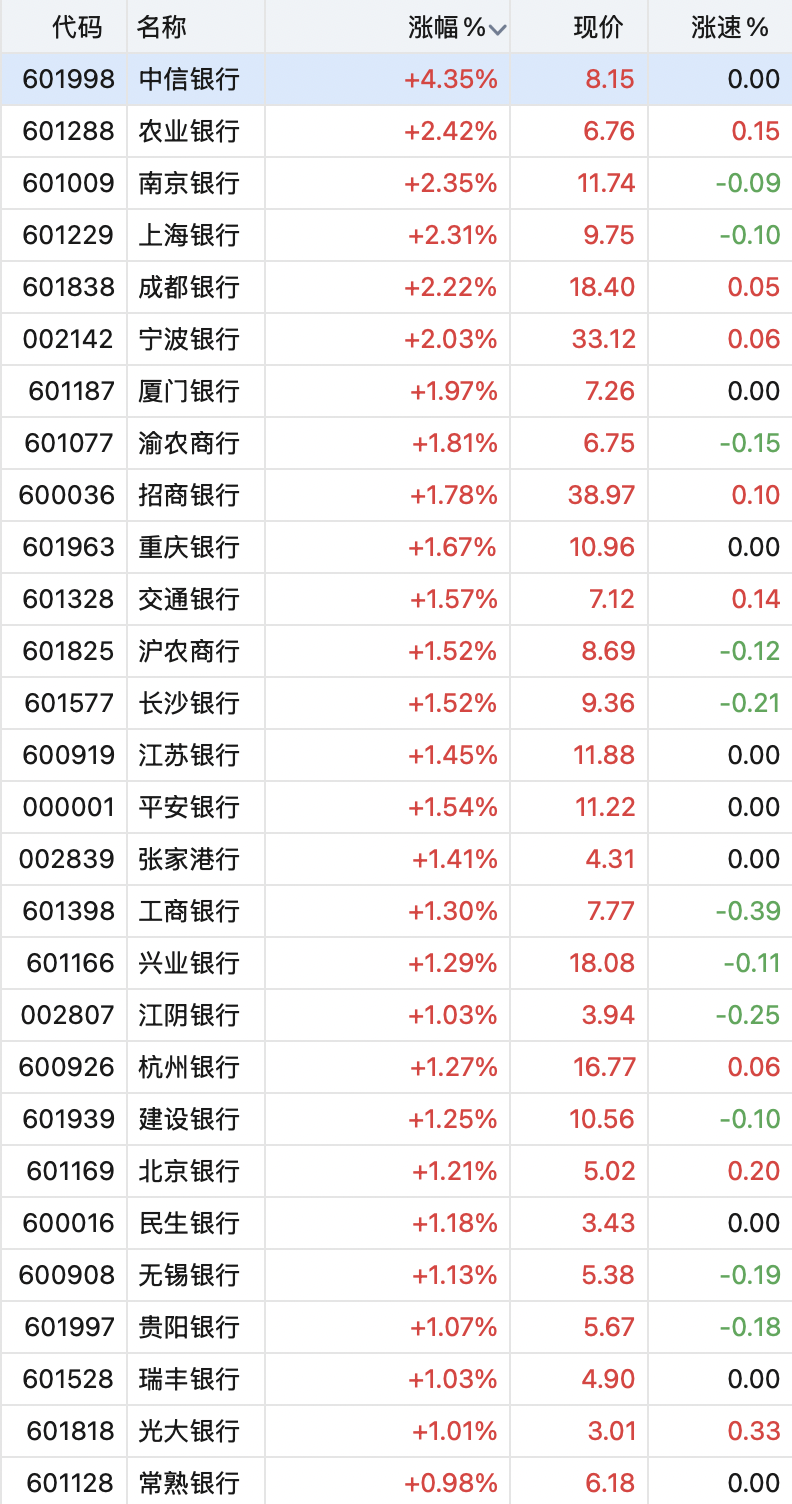Screen dimensions: 792x1504
Task: Open 工商银行 stock details
Action: point(396,911)
